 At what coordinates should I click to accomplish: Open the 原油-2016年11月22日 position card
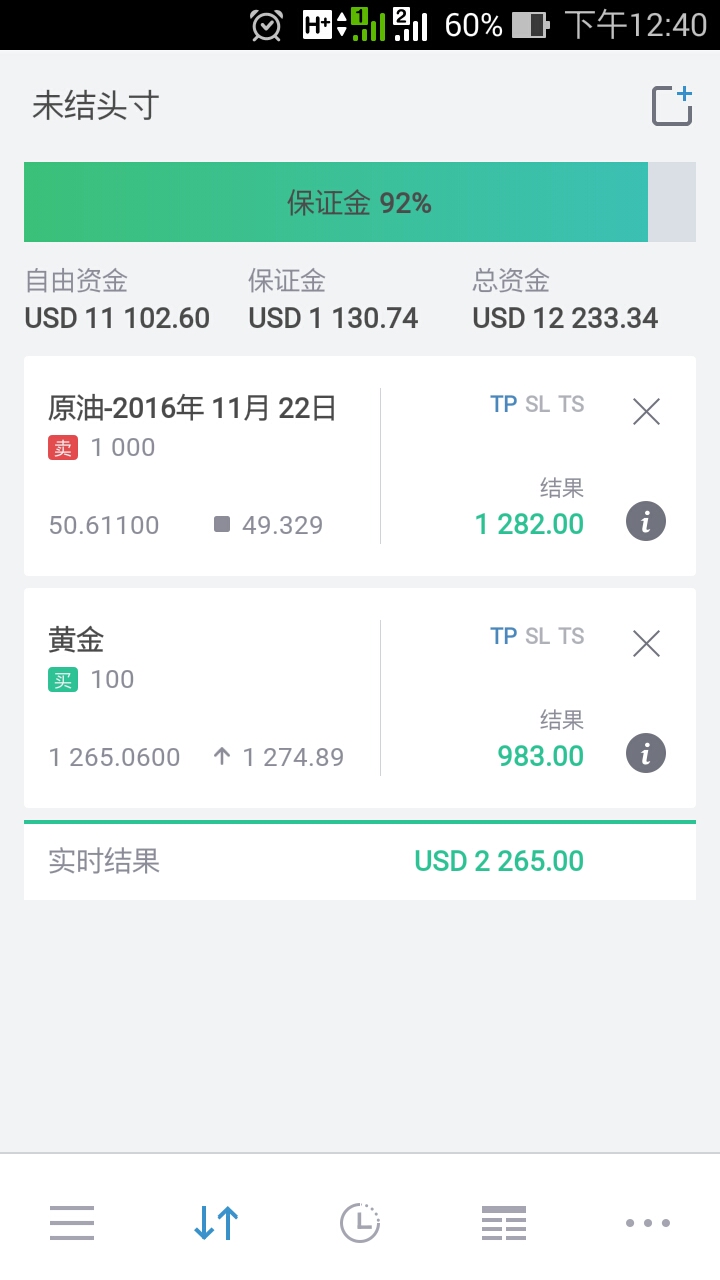pos(200,466)
